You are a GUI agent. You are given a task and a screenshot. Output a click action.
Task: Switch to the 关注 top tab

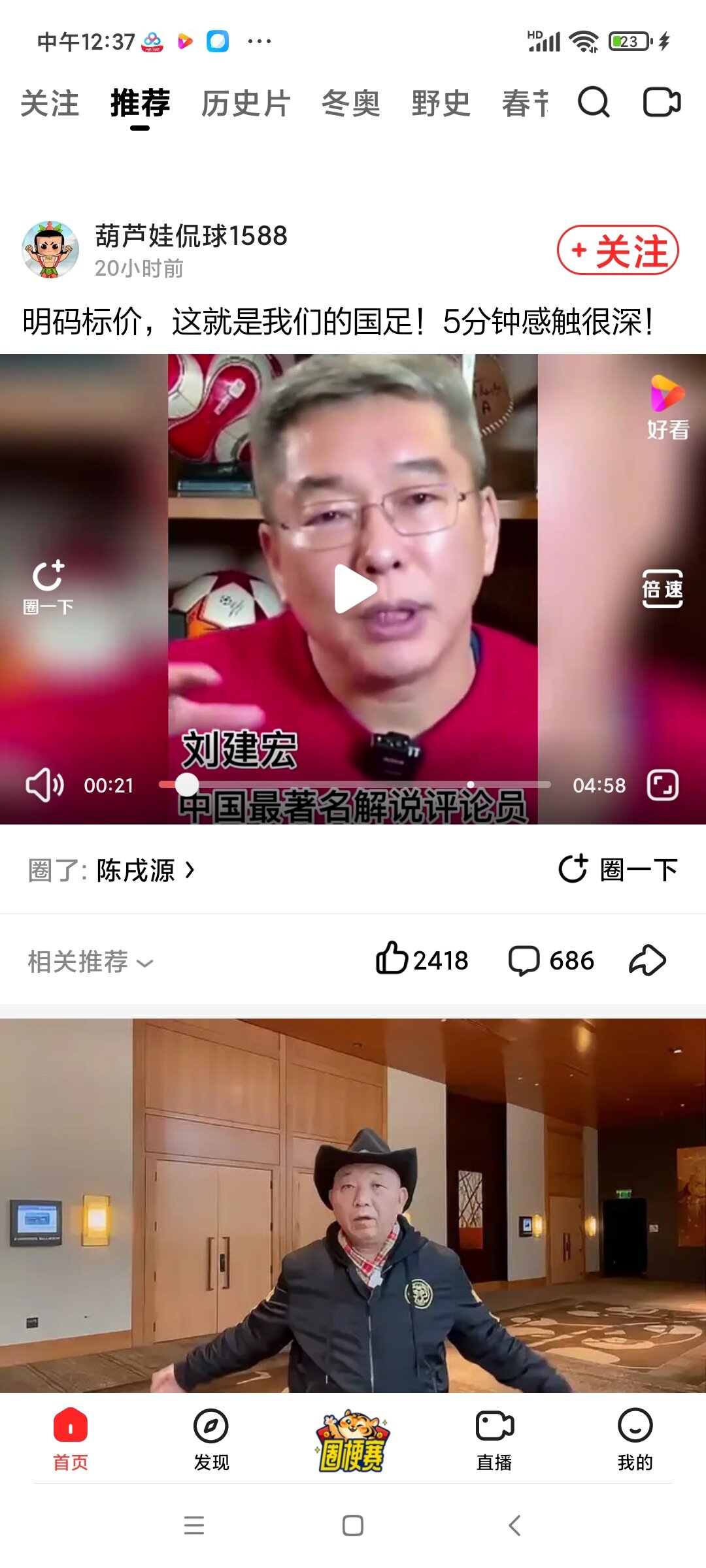click(50, 104)
